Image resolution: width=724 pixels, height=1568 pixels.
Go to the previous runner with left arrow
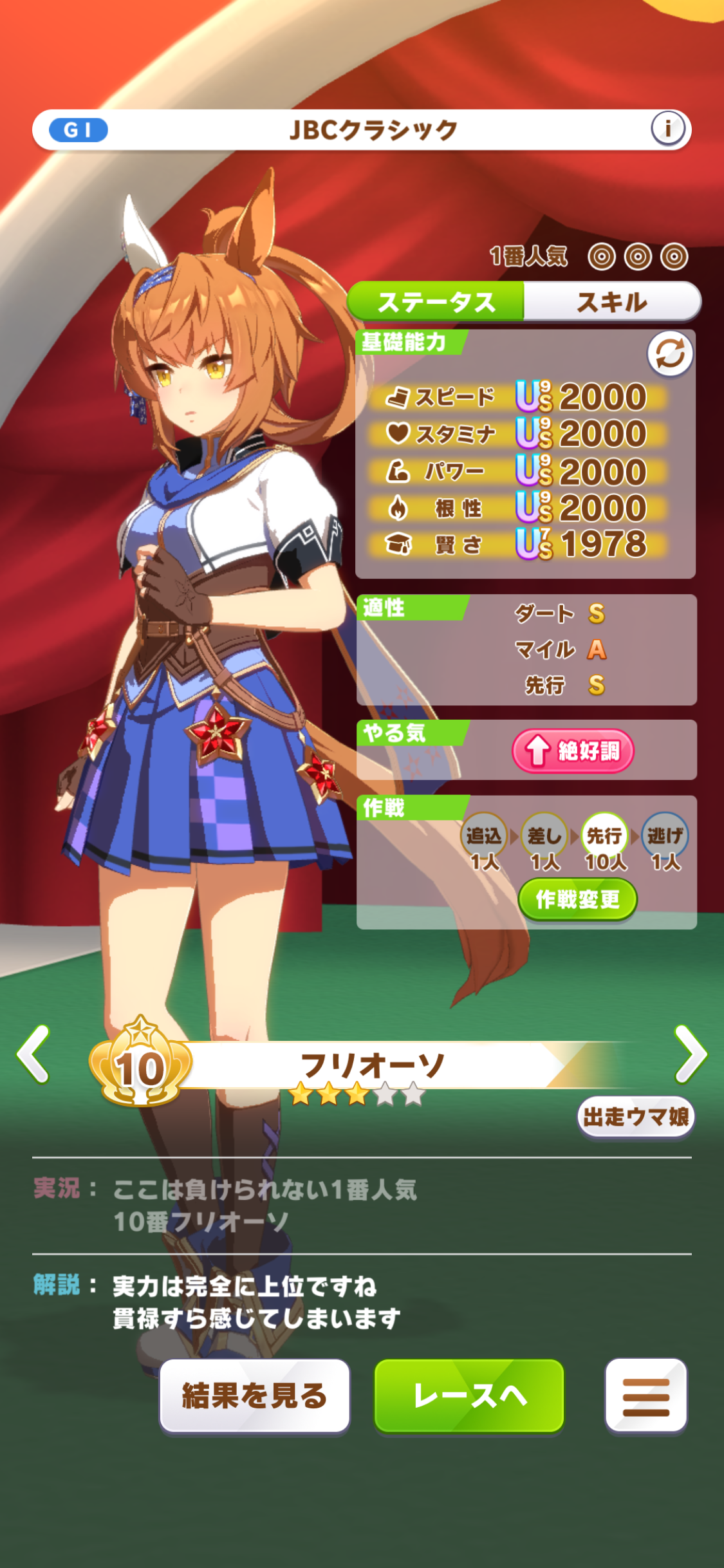pos(33,1054)
